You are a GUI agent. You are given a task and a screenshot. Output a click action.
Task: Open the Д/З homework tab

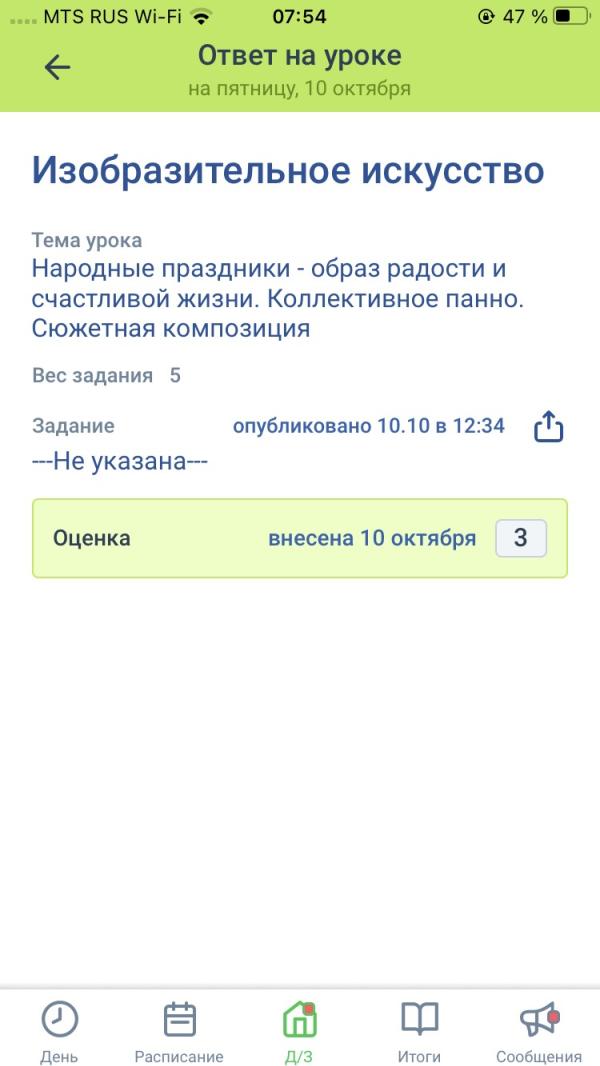pyautogui.click(x=300, y=1031)
